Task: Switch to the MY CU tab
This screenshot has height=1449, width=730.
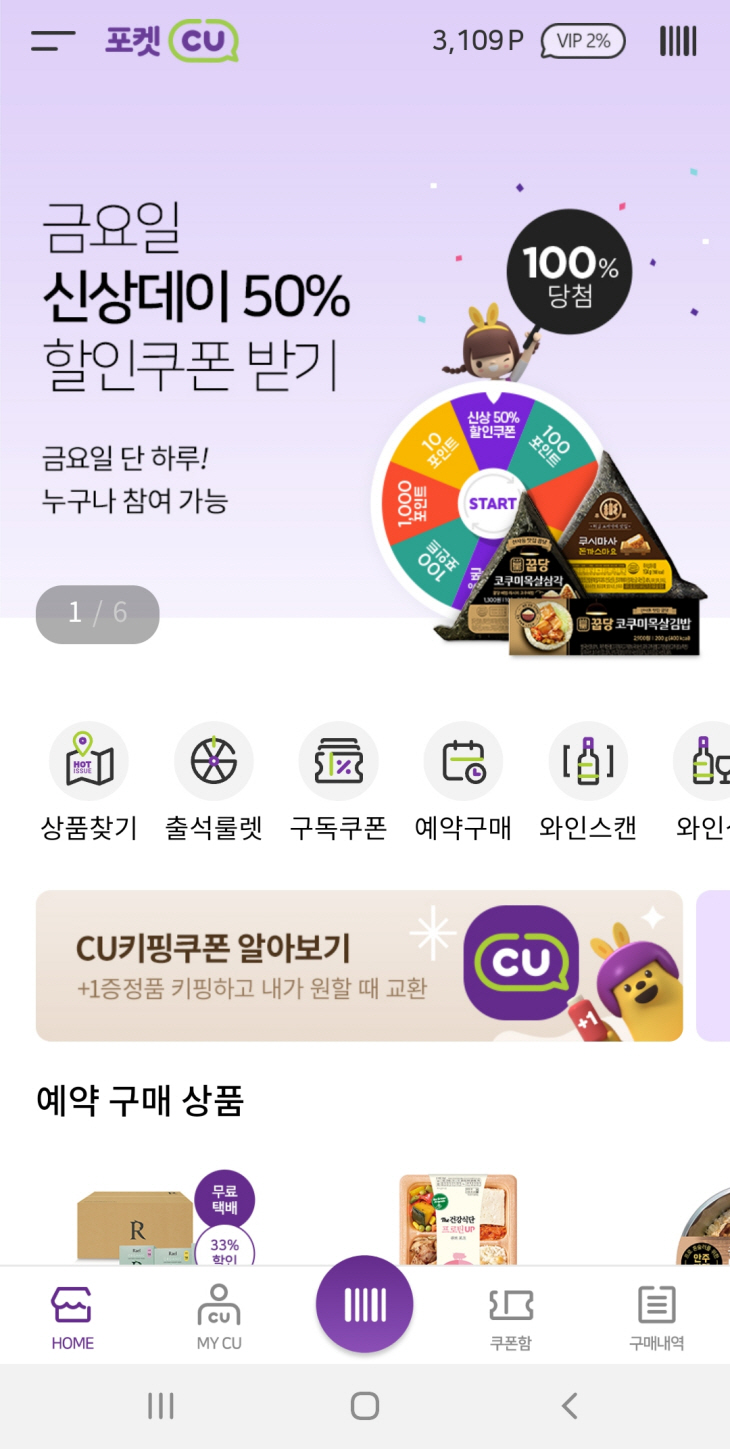Action: click(x=218, y=1315)
